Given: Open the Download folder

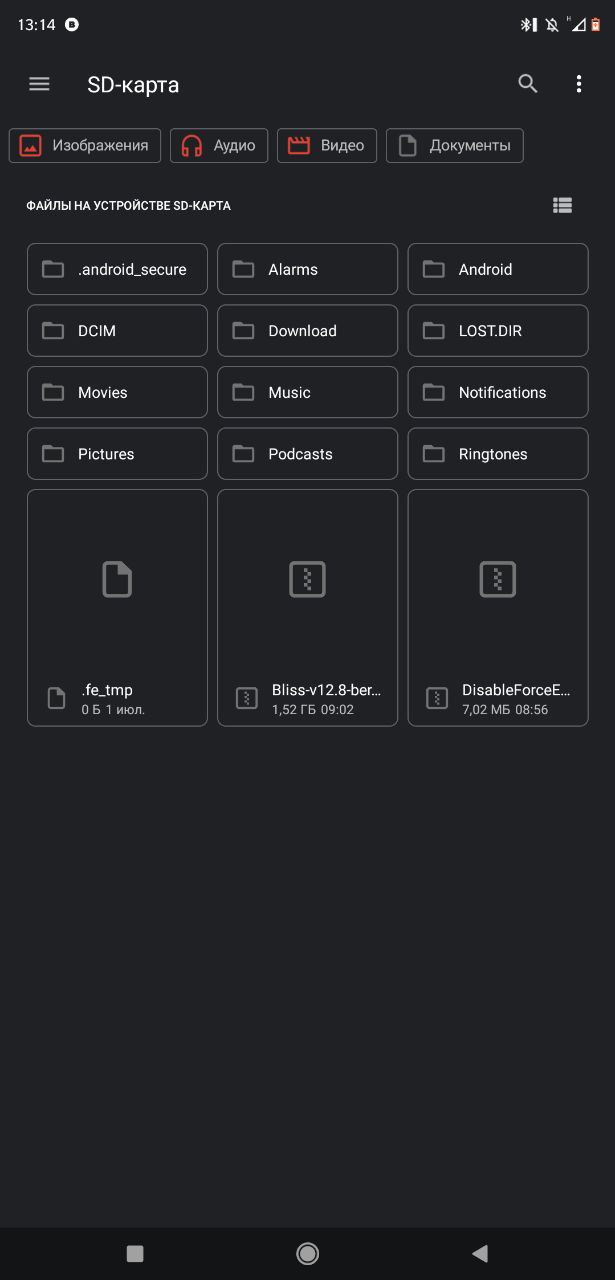Looking at the screenshot, I should click(307, 331).
